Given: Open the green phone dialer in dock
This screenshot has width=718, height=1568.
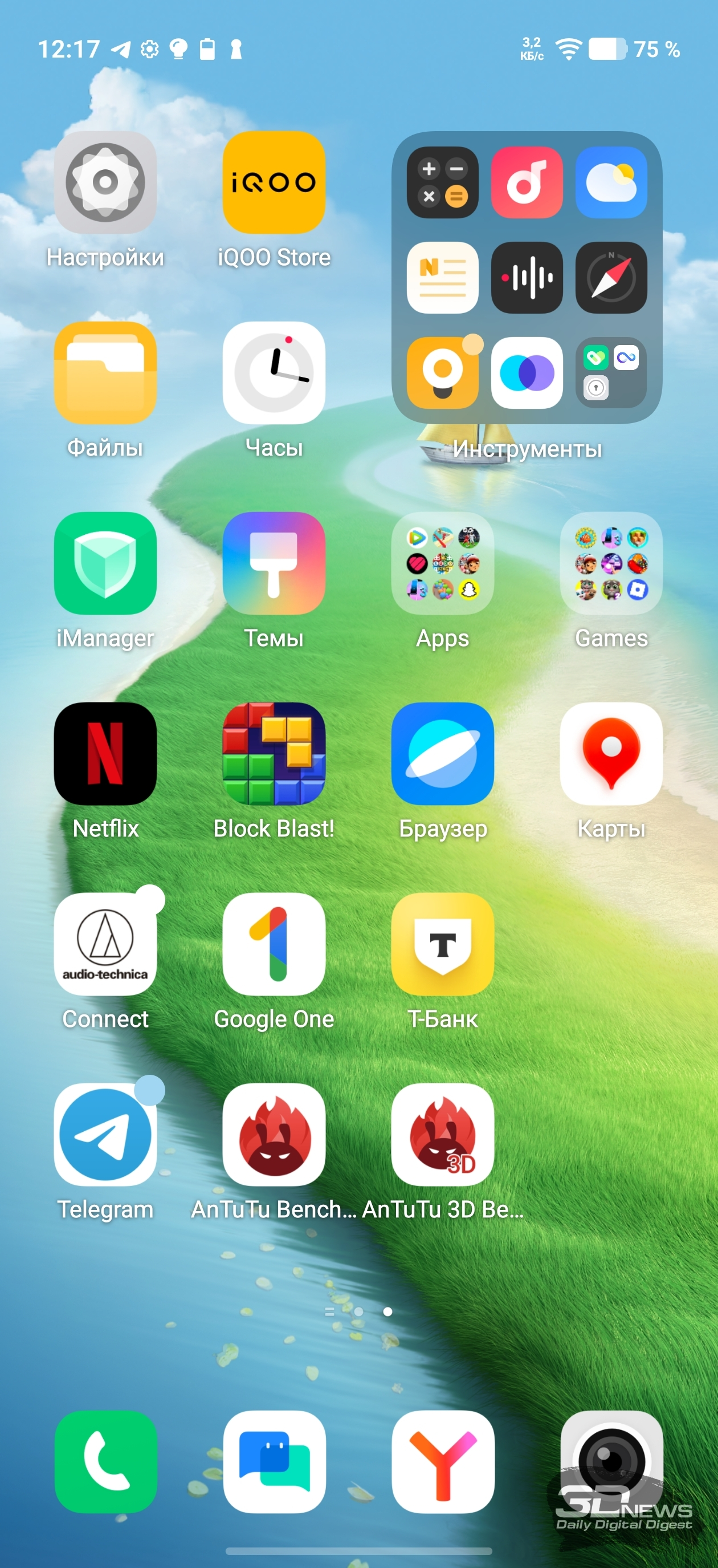Looking at the screenshot, I should click(105, 1462).
